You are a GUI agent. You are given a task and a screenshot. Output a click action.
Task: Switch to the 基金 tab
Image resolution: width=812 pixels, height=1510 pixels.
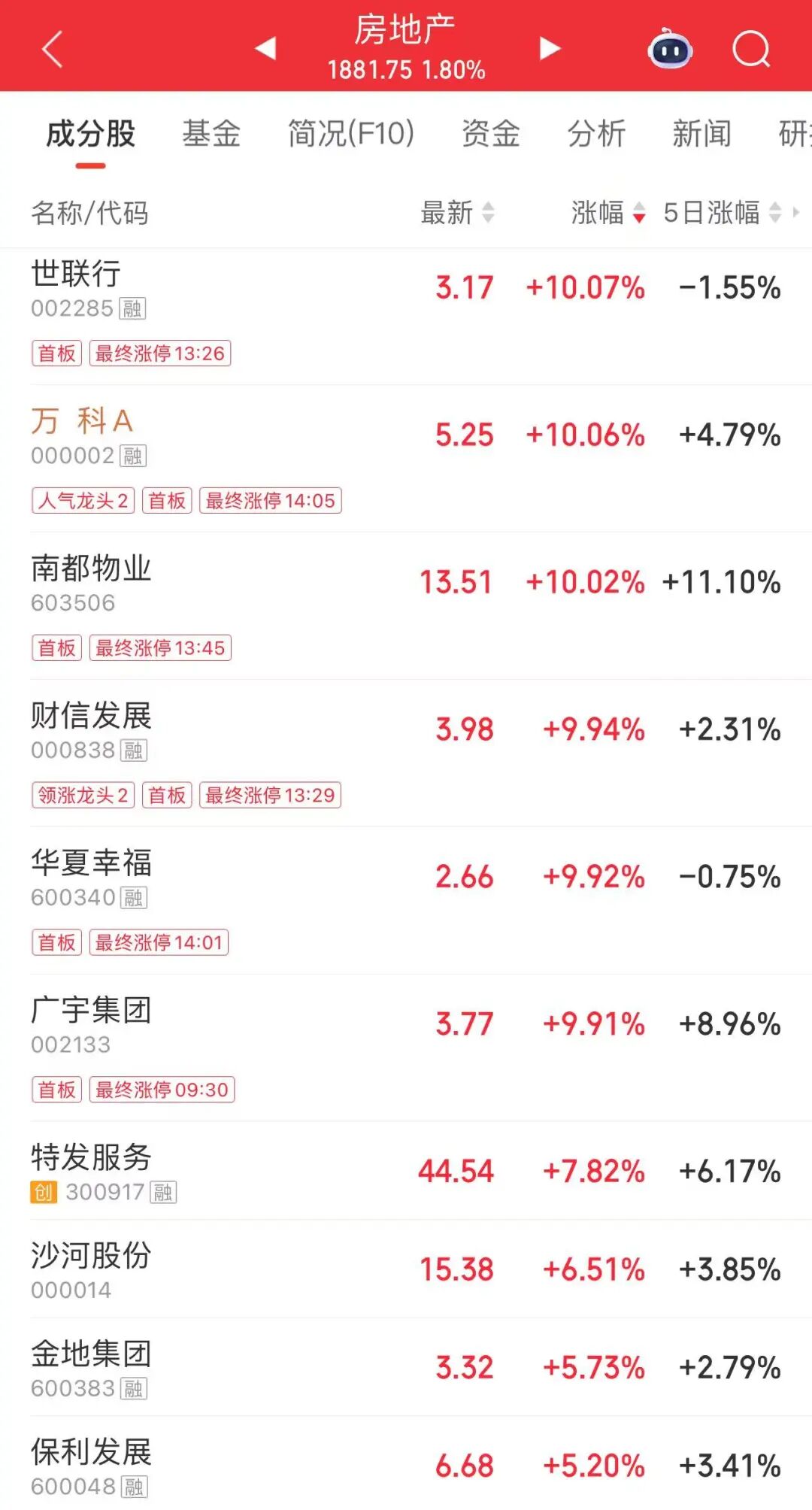coord(211,135)
